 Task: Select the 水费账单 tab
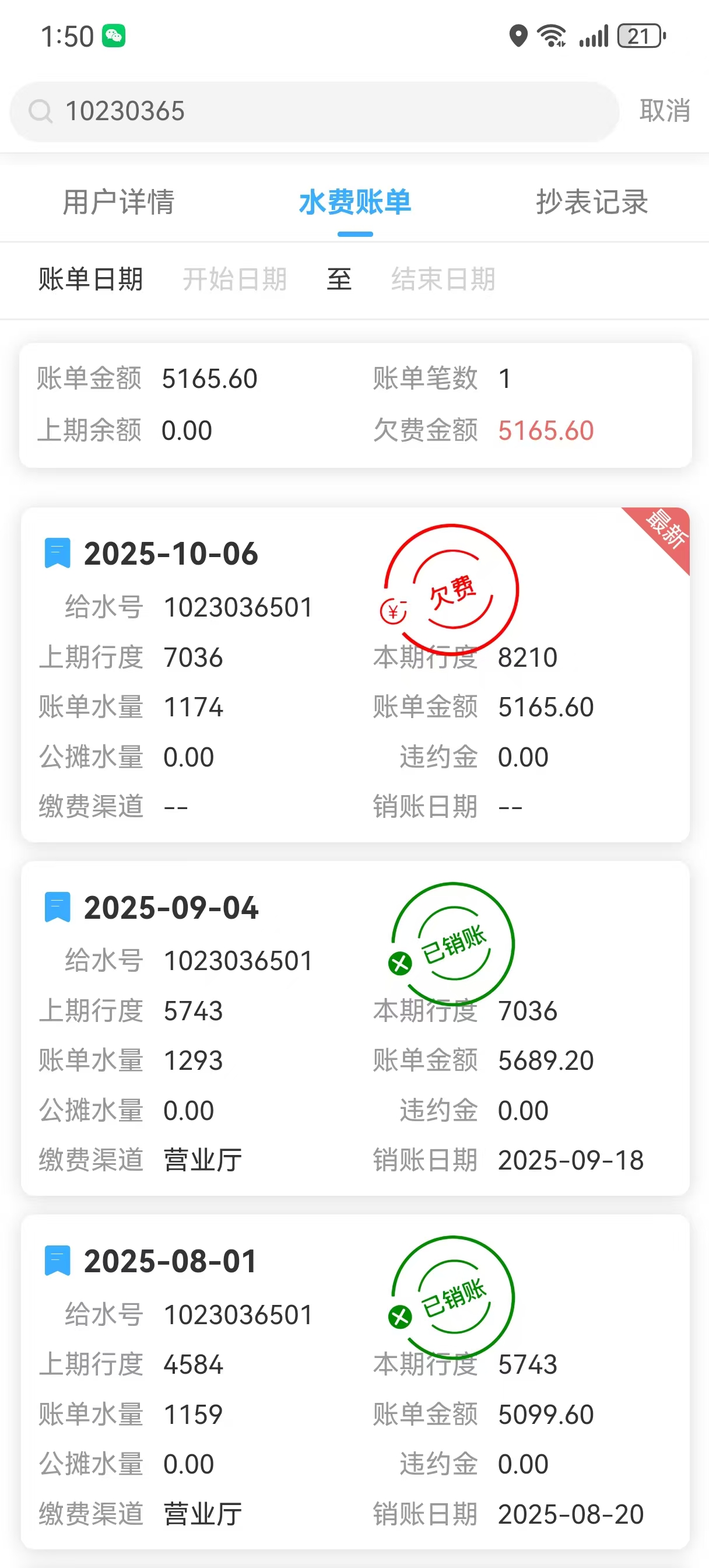(x=355, y=202)
